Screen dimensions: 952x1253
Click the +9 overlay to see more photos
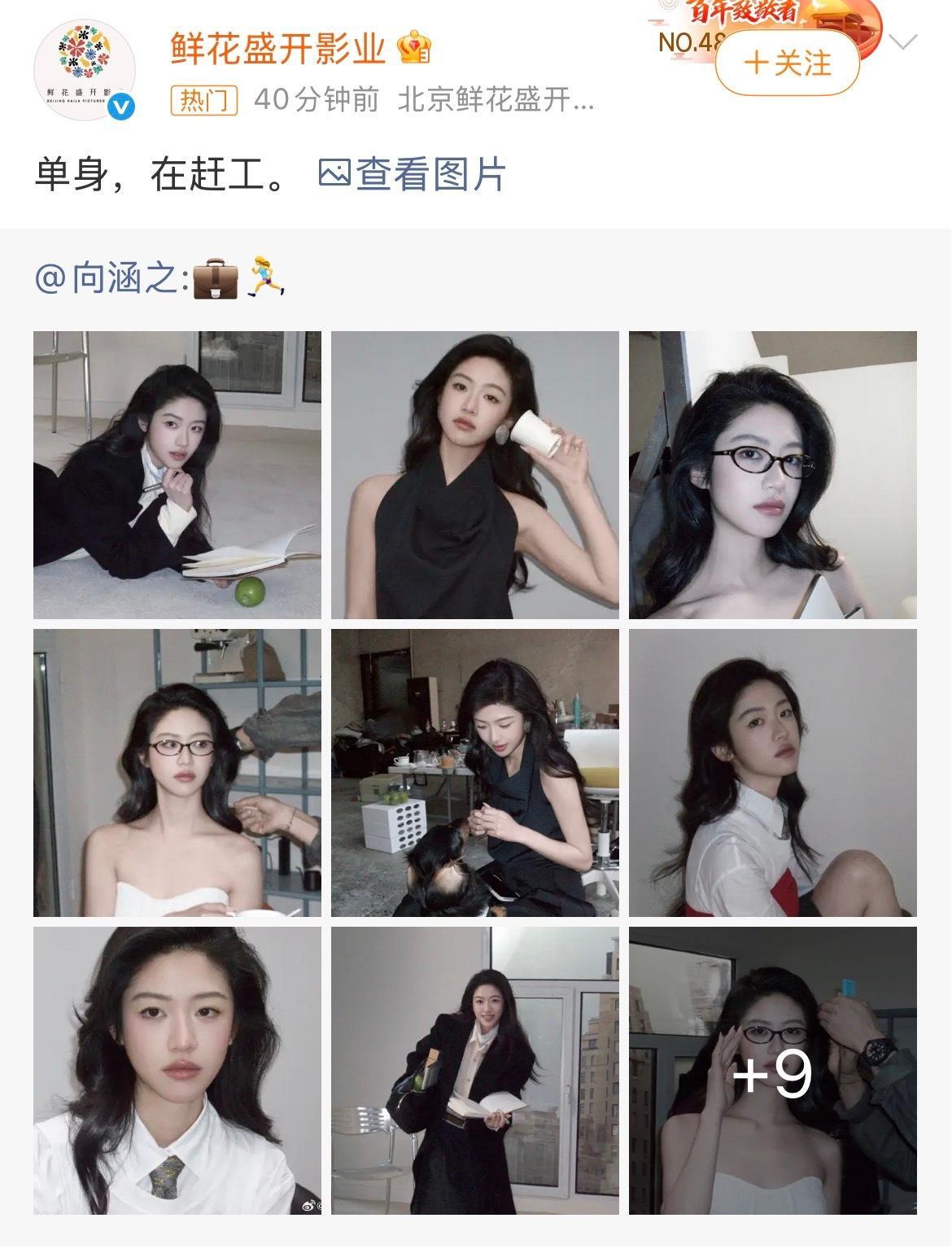click(775, 1074)
